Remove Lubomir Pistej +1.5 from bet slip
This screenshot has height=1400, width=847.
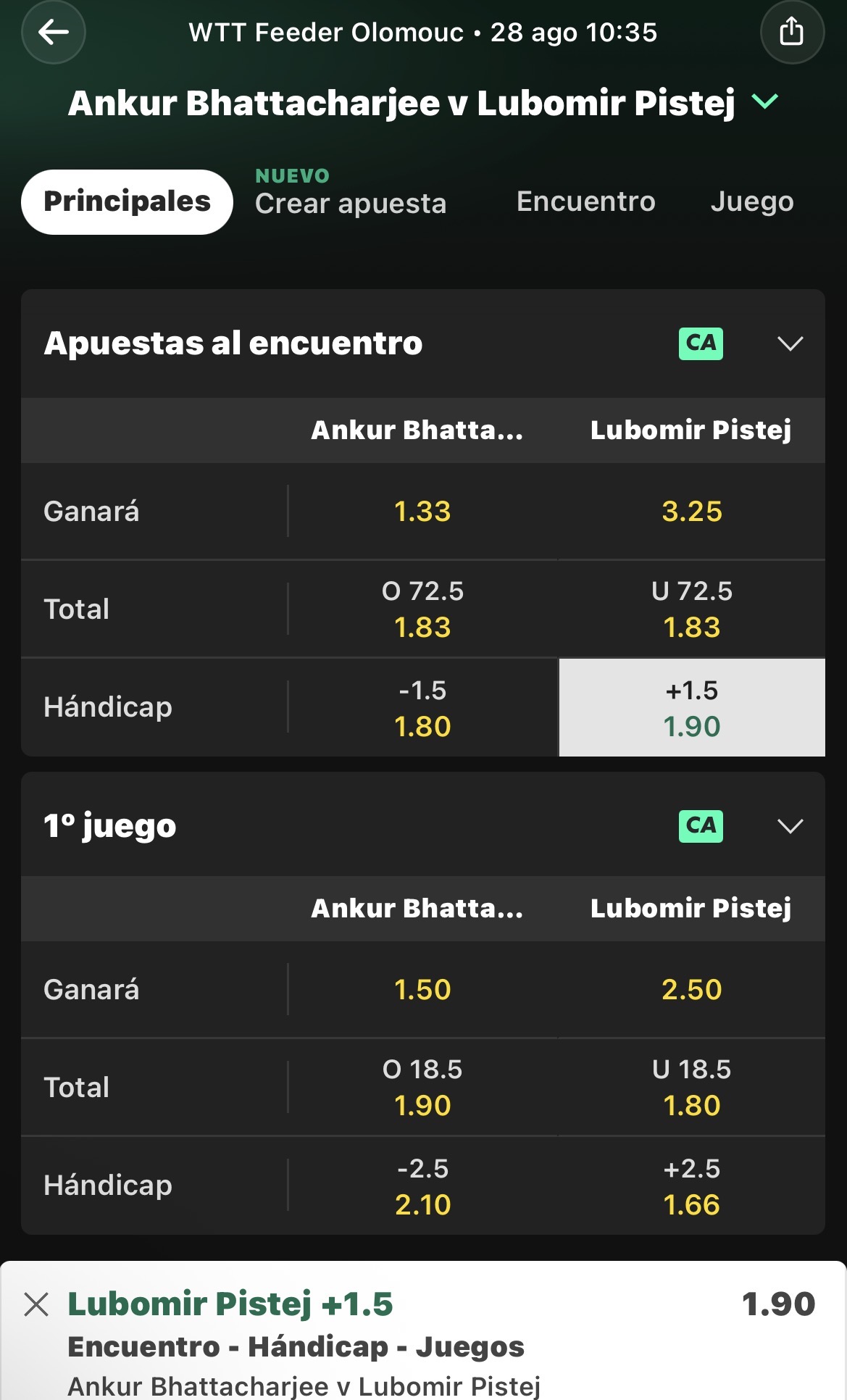(x=36, y=1304)
